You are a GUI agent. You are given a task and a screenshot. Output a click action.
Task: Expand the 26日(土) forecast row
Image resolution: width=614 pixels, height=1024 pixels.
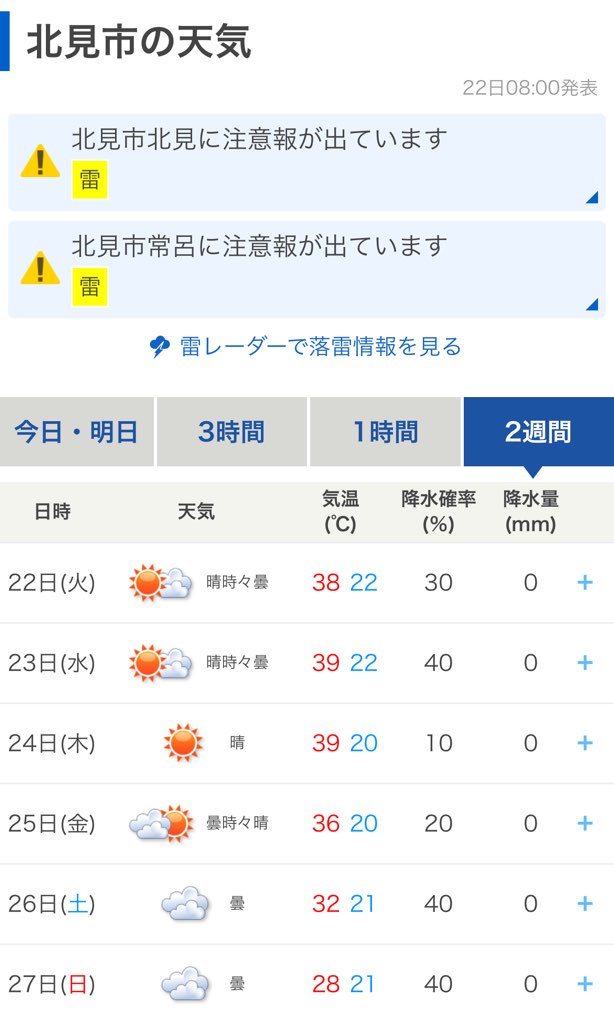click(585, 904)
